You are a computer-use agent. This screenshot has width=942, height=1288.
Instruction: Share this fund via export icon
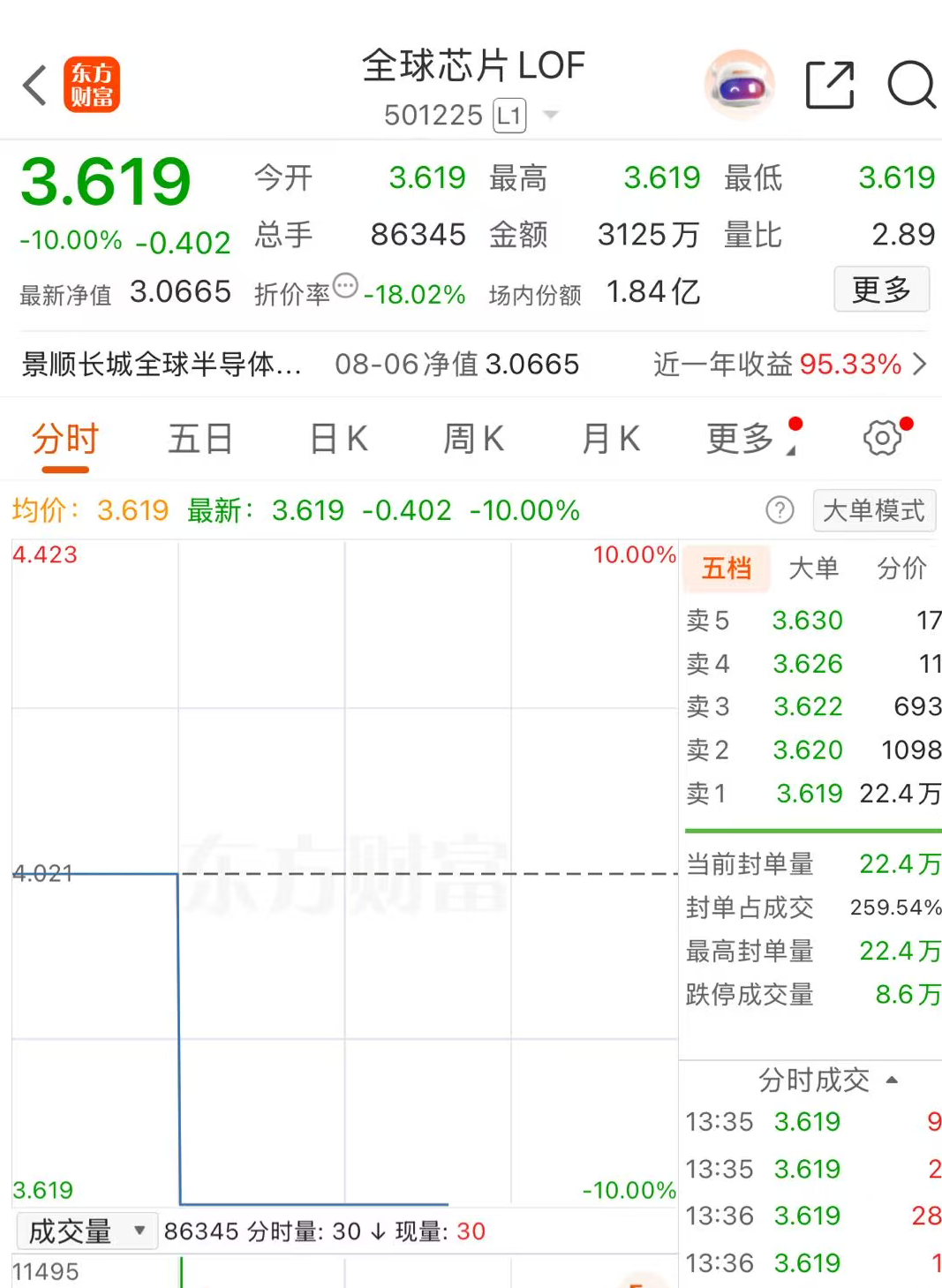click(x=830, y=85)
